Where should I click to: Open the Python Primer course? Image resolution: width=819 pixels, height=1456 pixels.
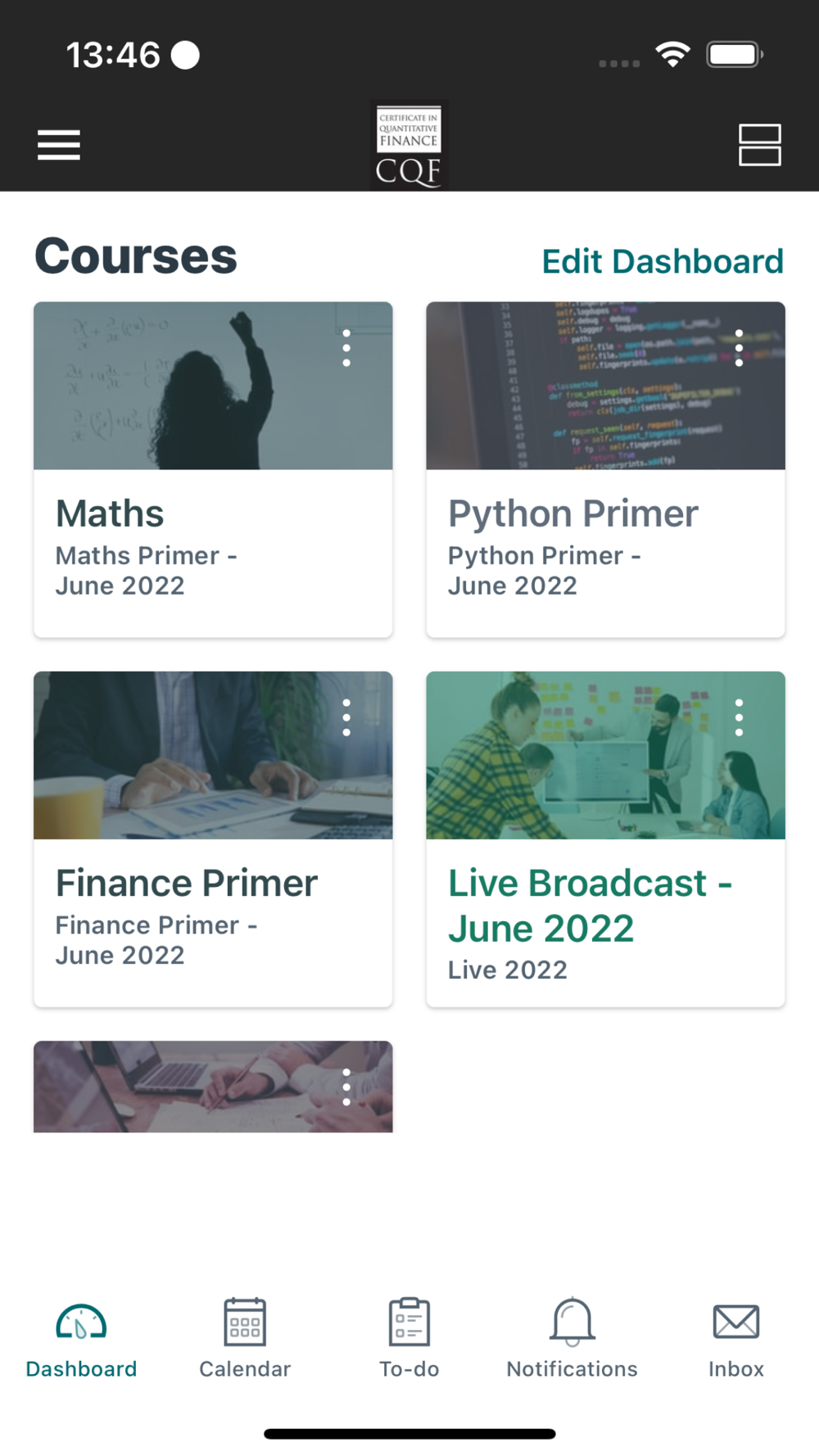605,469
